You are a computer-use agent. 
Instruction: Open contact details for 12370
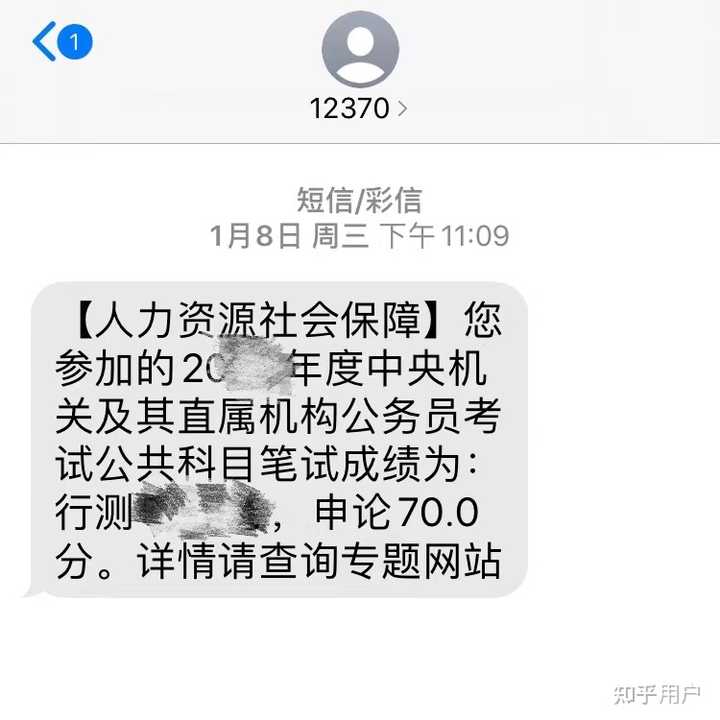(359, 107)
